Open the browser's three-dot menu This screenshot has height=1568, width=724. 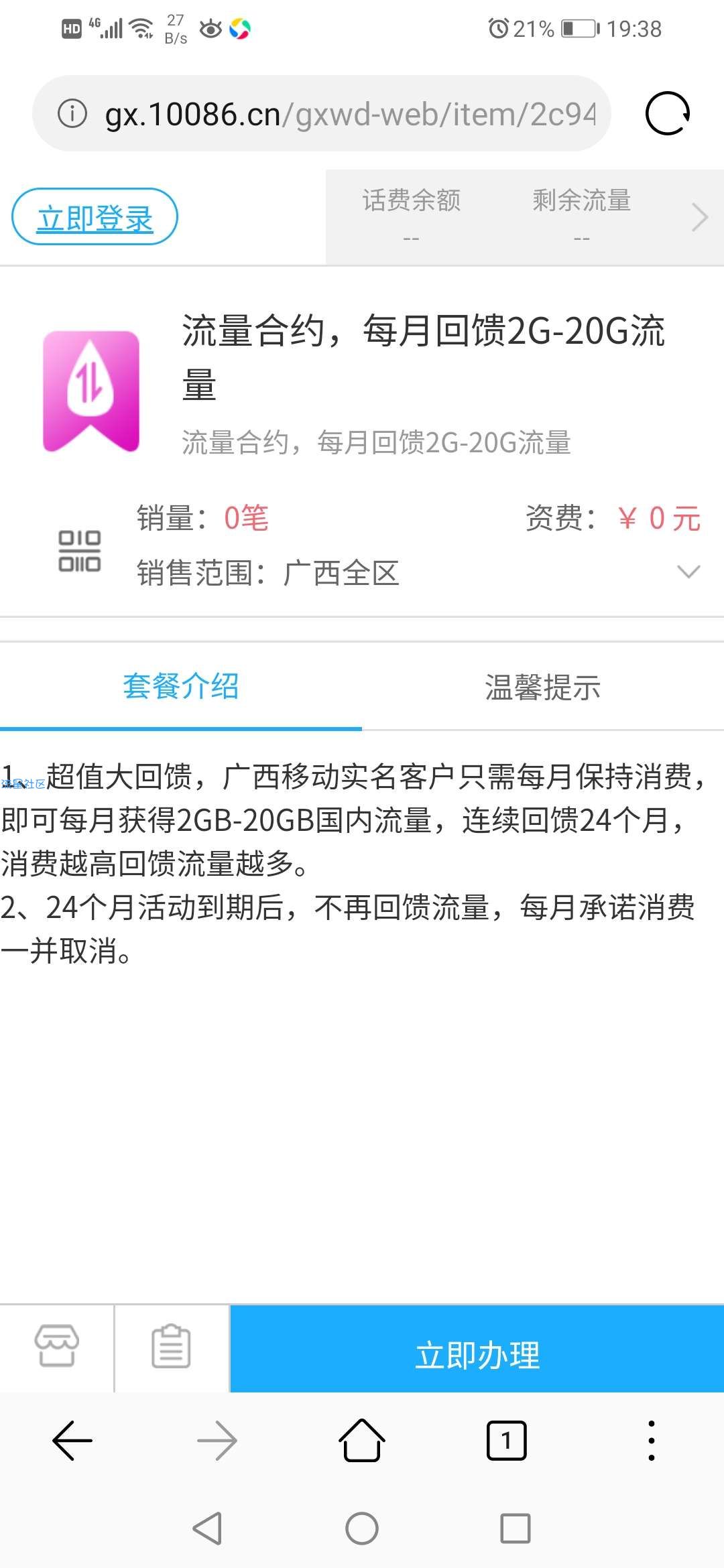click(651, 1441)
